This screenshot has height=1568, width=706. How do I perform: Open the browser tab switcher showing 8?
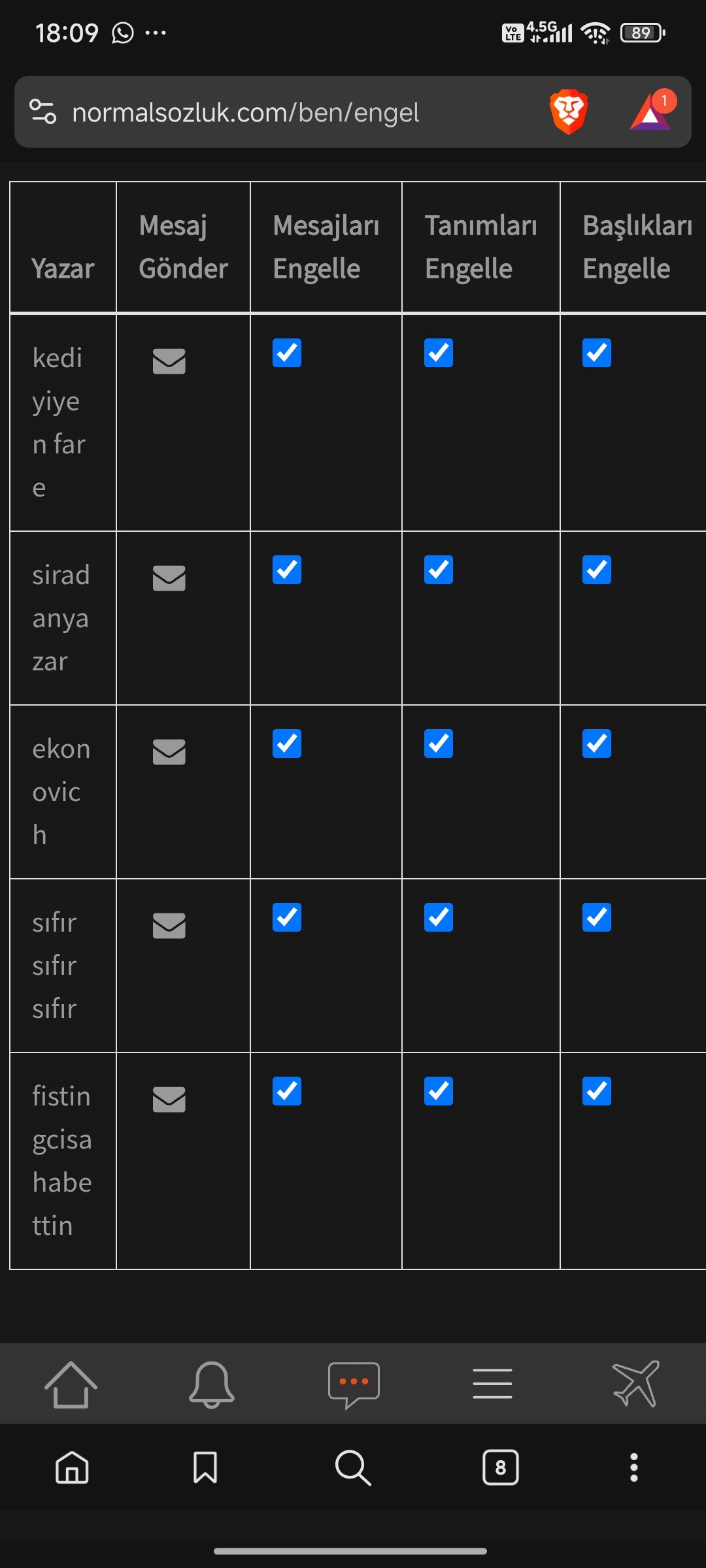501,1467
